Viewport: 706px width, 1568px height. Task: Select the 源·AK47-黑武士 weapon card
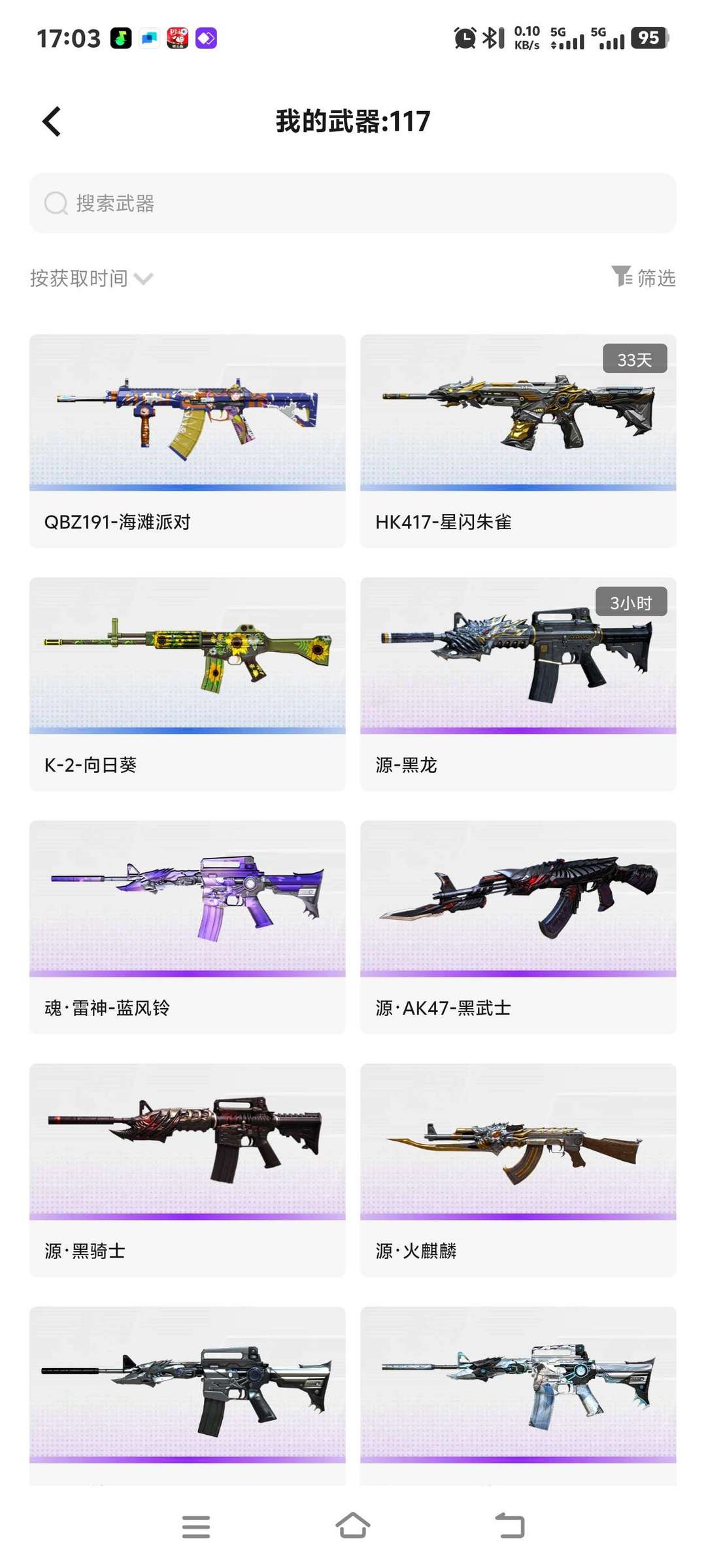tap(518, 927)
